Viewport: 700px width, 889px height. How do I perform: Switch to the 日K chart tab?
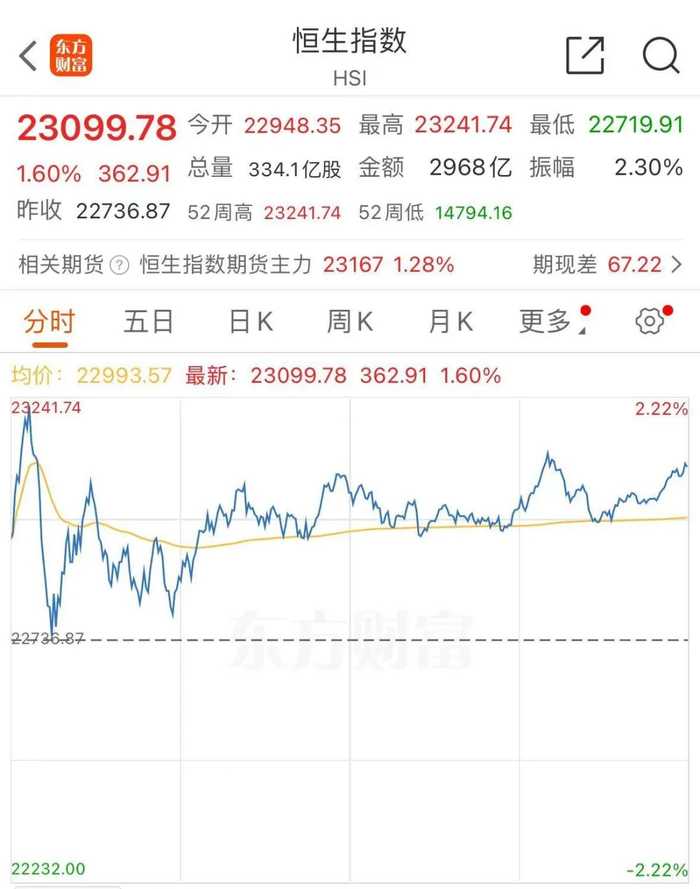point(251,321)
